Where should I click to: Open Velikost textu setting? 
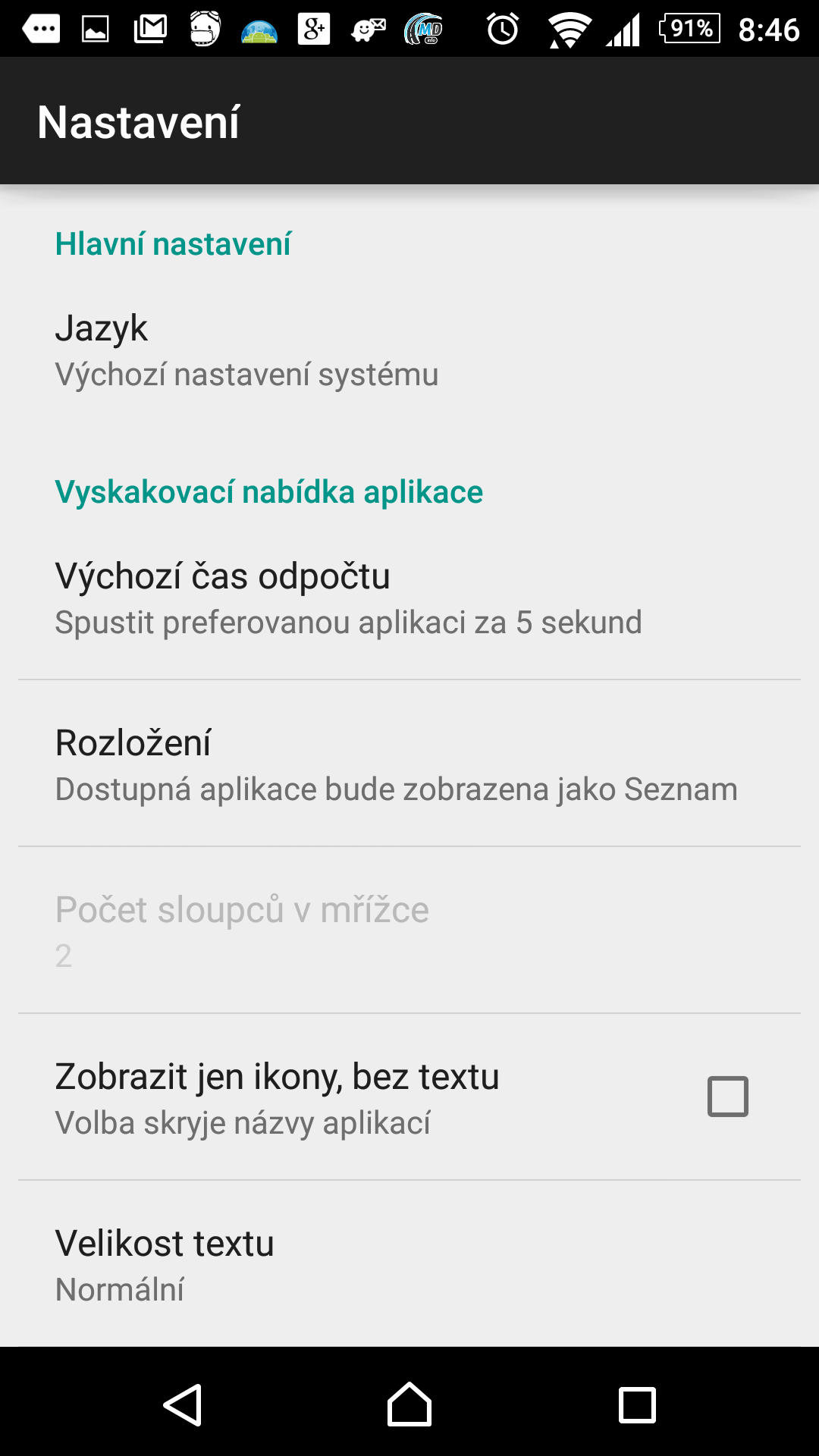click(409, 1264)
